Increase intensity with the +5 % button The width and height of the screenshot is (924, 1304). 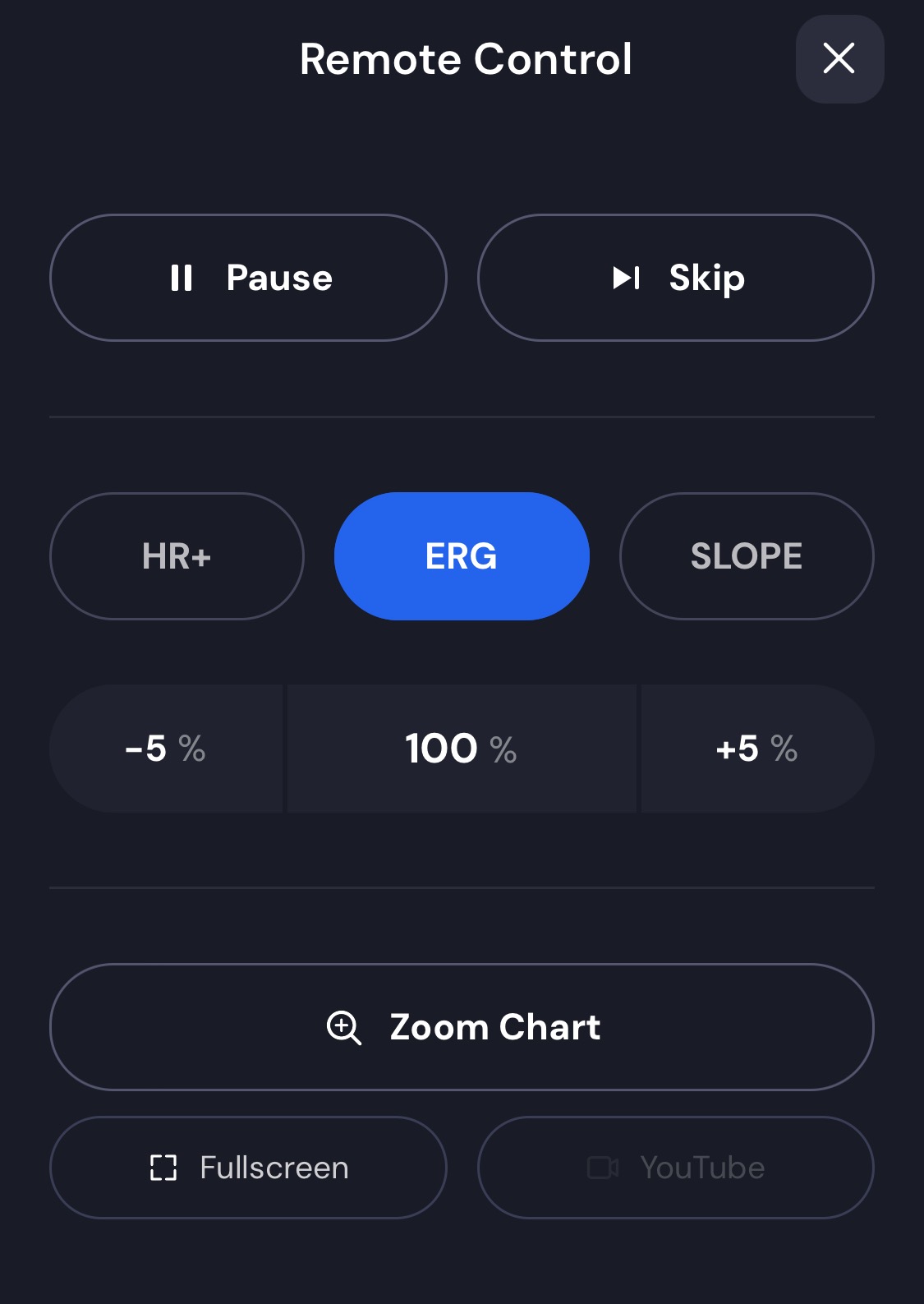(754, 748)
